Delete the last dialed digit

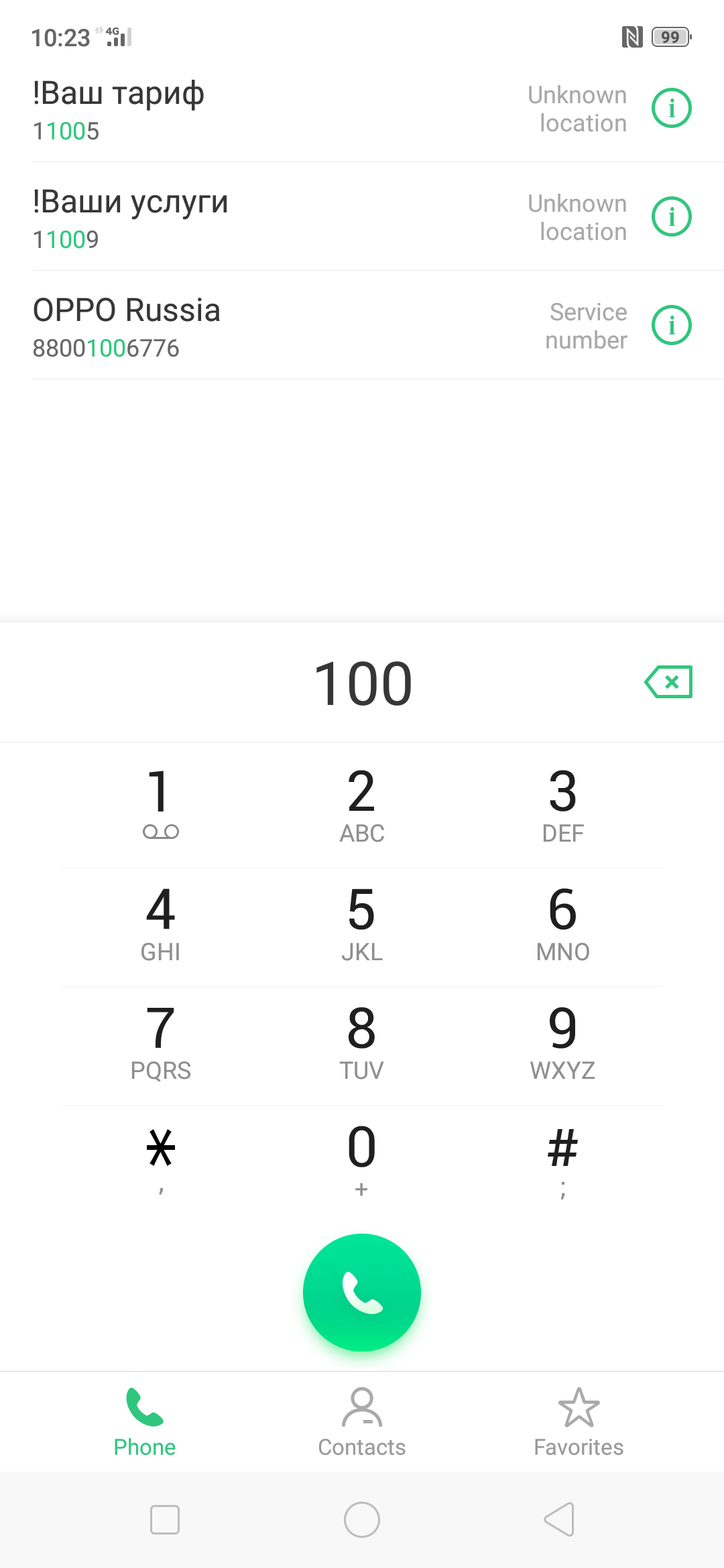(x=668, y=682)
